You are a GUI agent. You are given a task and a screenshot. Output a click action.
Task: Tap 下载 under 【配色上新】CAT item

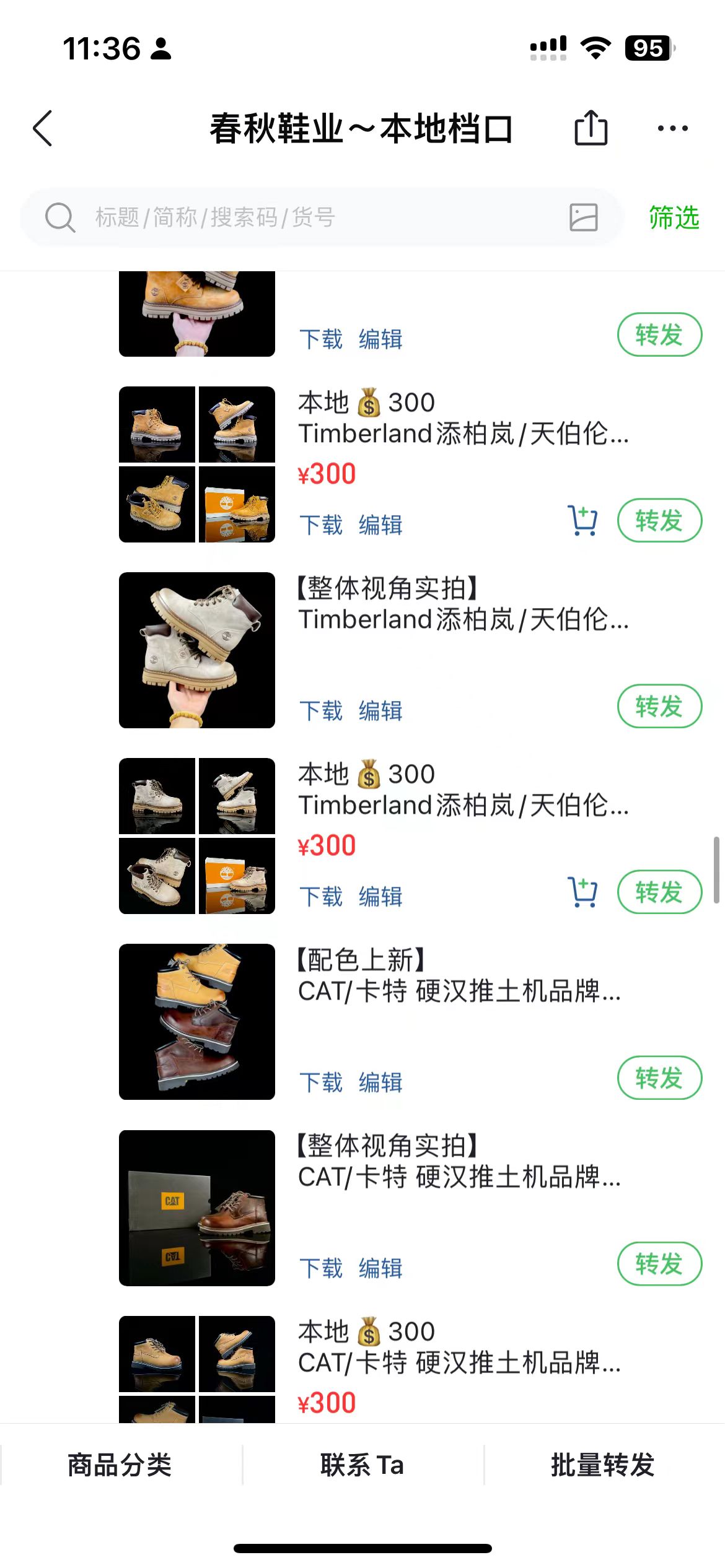point(320,1082)
